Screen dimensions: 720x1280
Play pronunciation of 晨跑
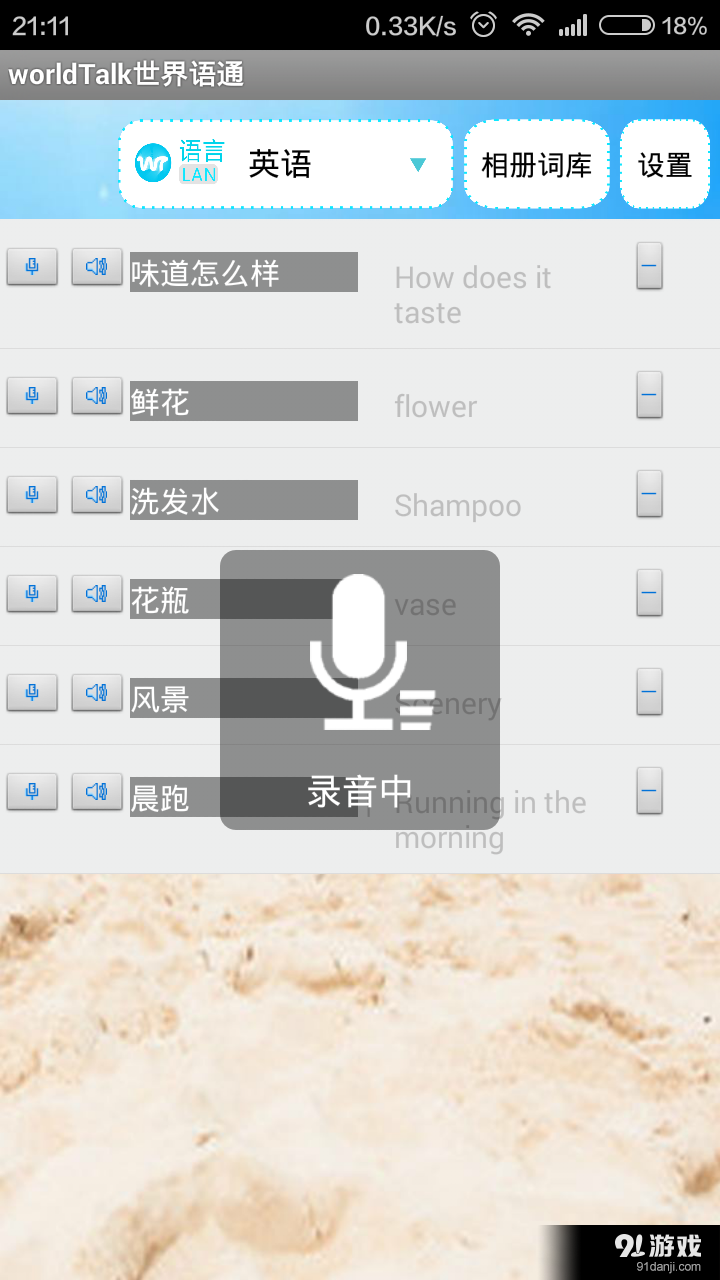click(96, 791)
